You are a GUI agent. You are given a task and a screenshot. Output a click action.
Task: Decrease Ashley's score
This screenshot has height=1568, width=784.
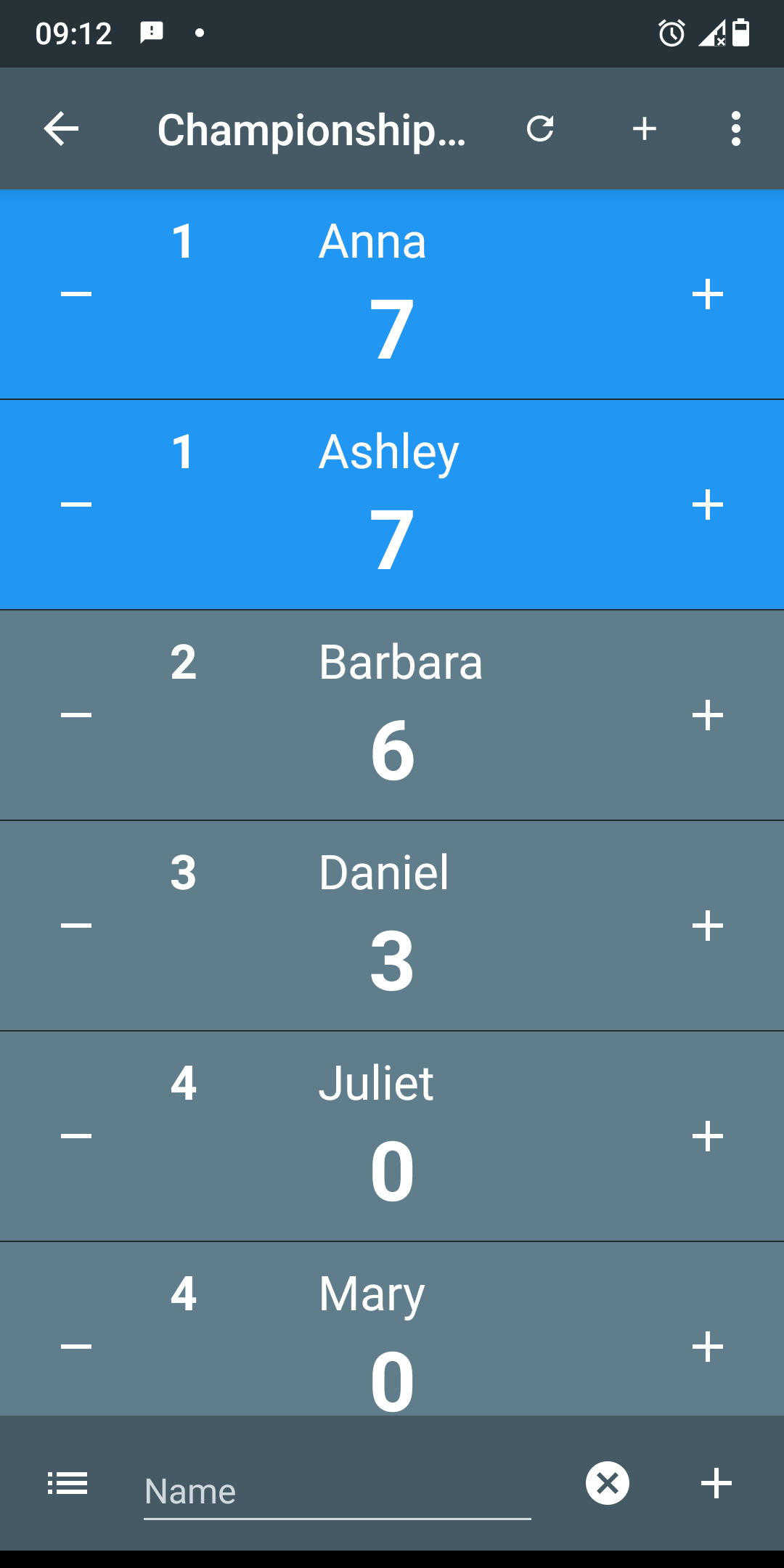coord(76,505)
